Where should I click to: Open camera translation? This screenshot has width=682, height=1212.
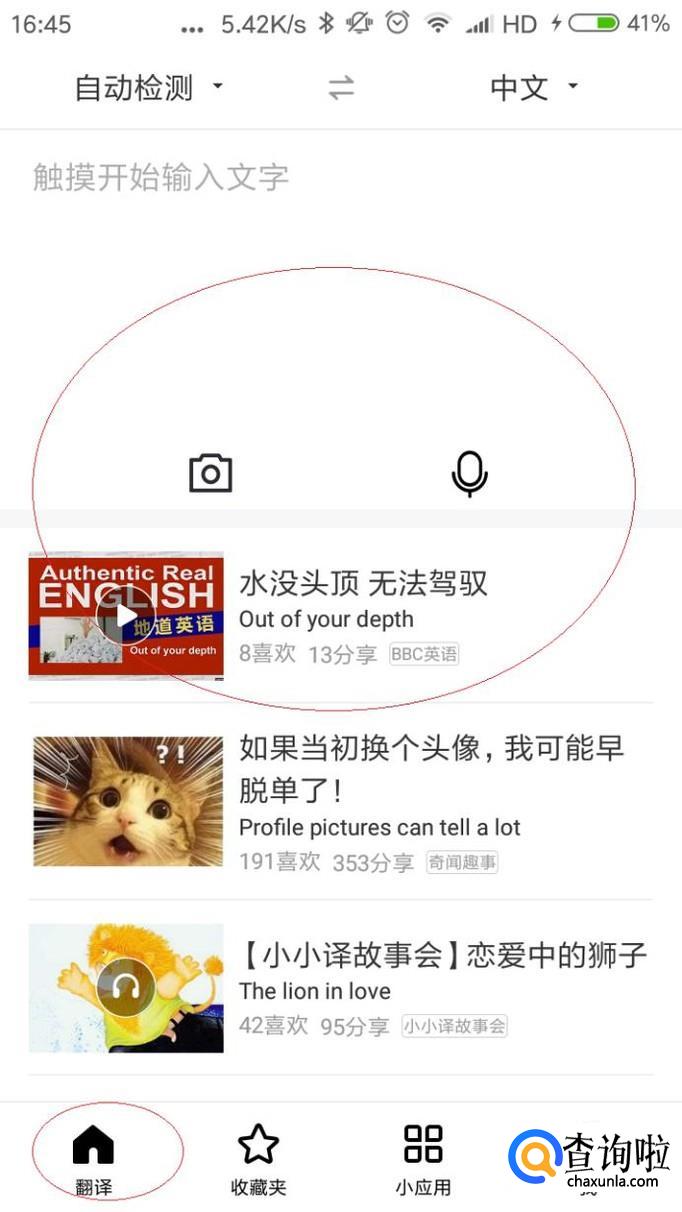coord(211,473)
